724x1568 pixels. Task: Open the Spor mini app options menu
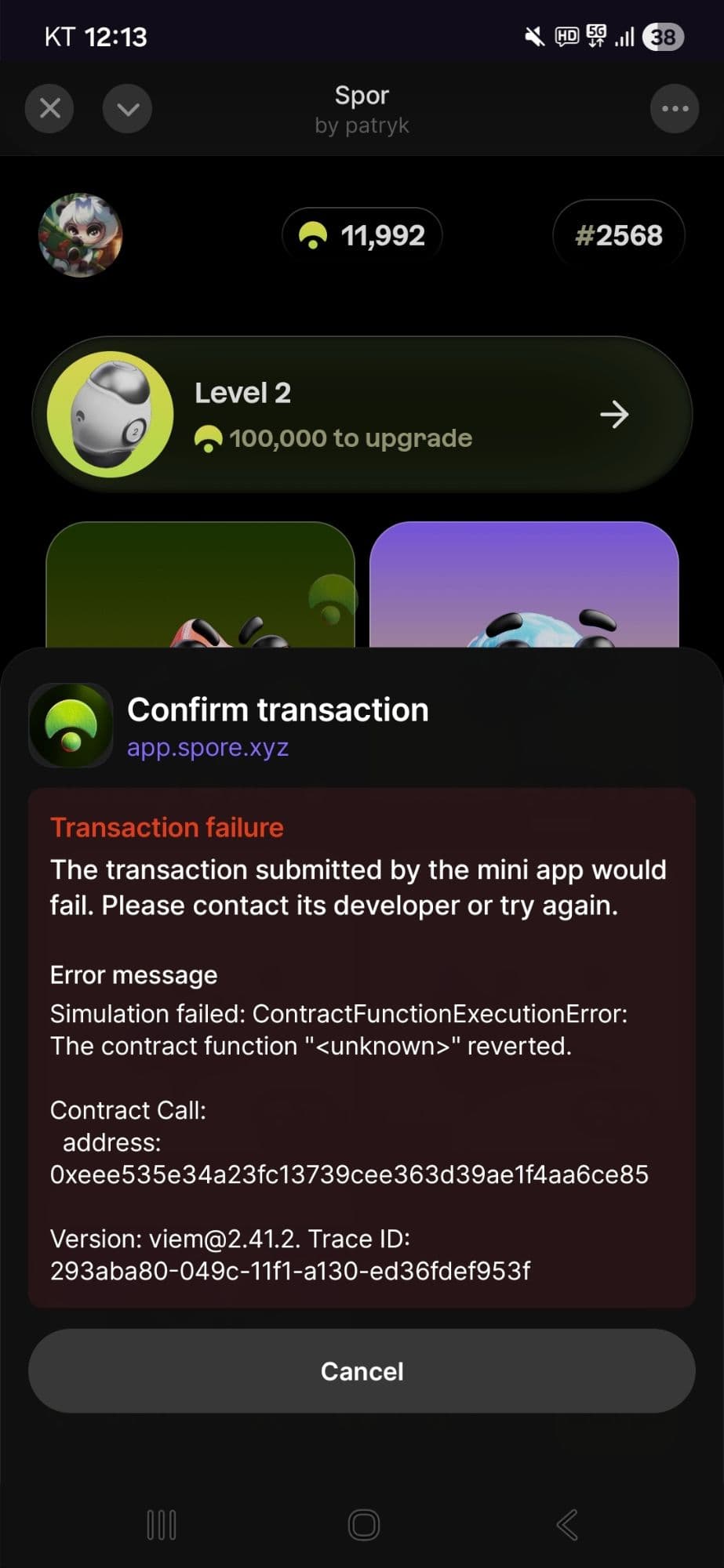[675, 108]
